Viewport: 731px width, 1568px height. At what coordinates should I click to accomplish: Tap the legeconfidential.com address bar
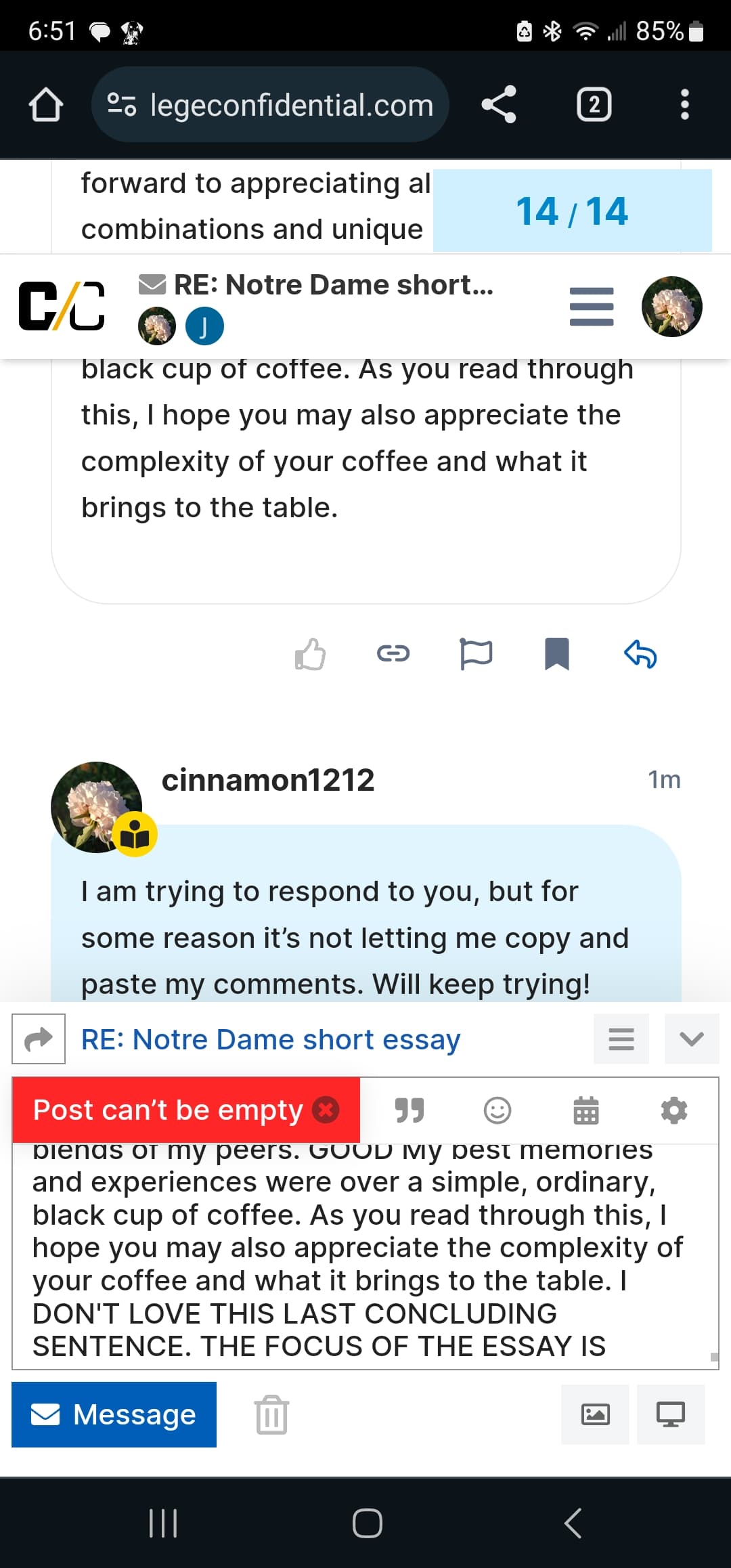tap(270, 105)
